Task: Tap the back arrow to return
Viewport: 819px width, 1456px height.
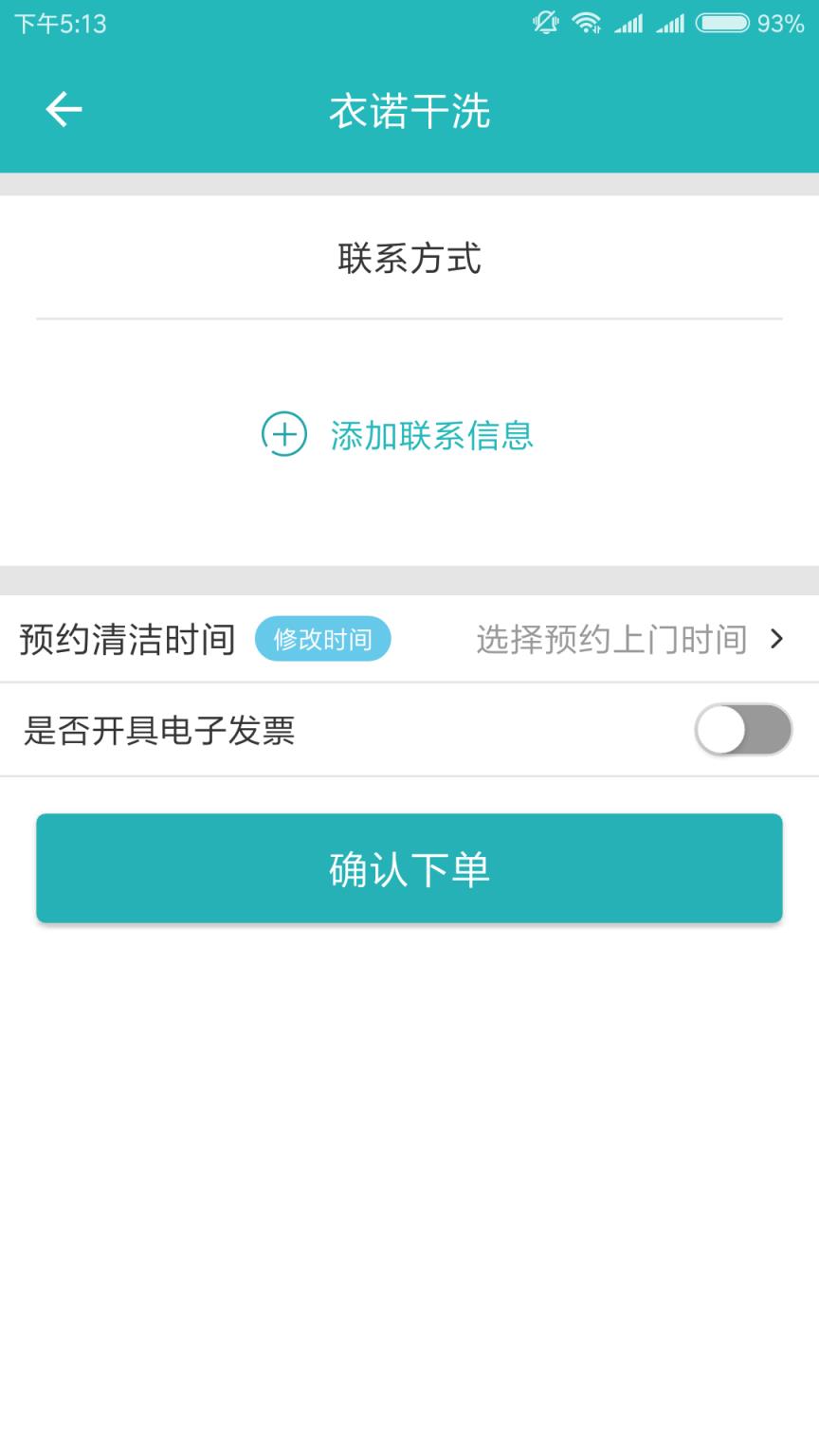Action: [x=63, y=109]
